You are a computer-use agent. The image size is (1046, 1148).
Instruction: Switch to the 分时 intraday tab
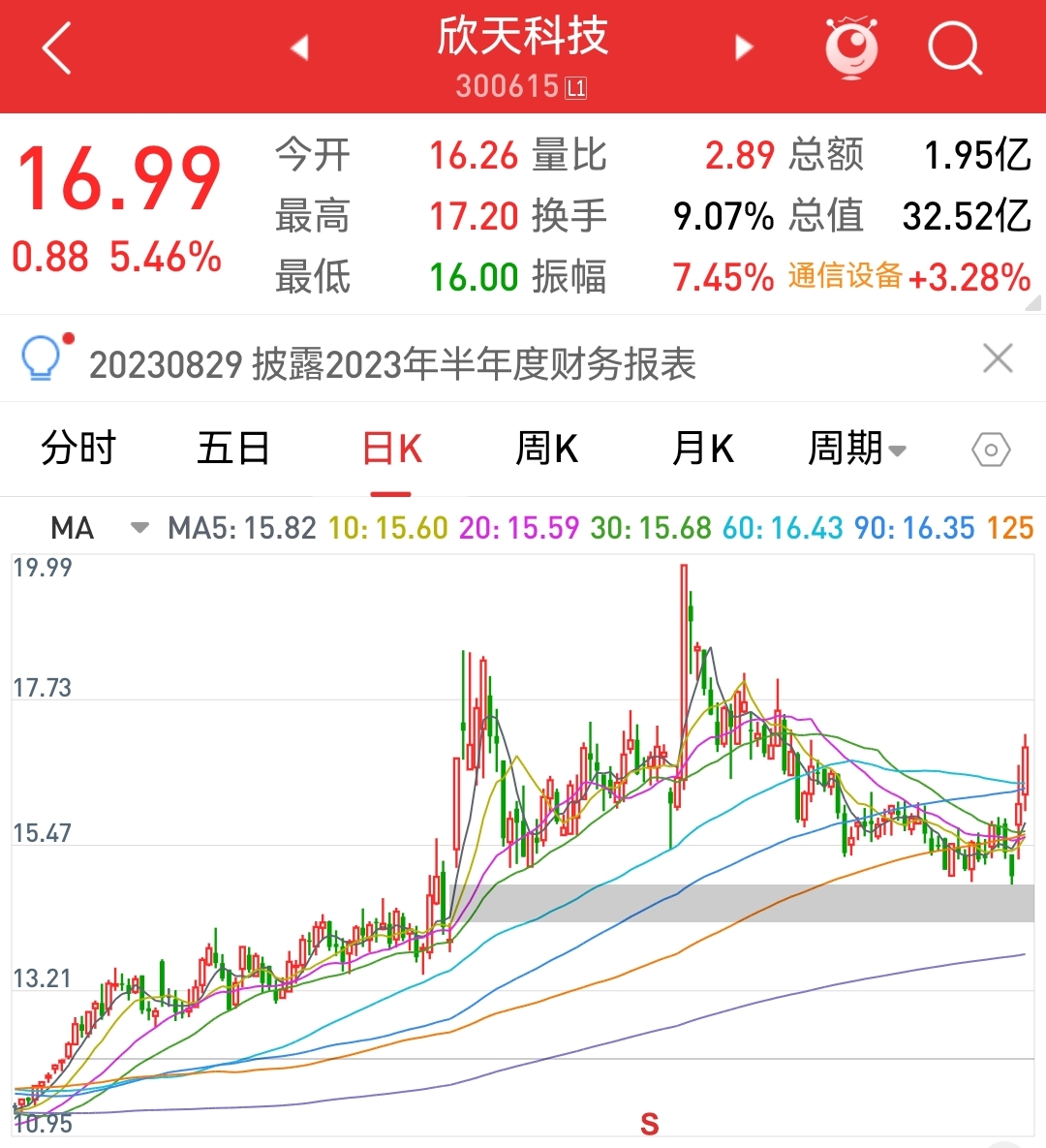click(78, 449)
